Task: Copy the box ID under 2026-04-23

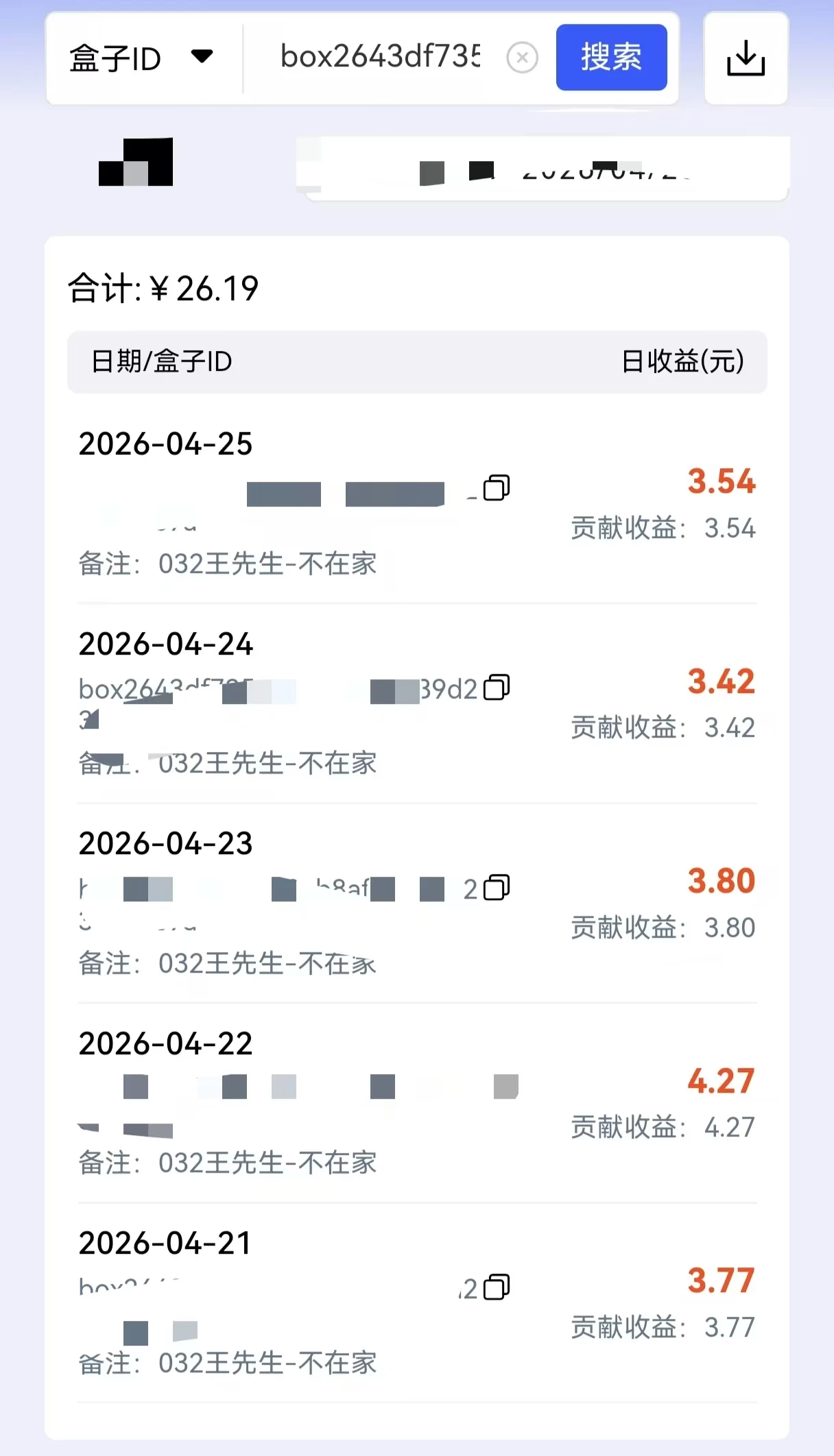Action: pyautogui.click(x=496, y=887)
